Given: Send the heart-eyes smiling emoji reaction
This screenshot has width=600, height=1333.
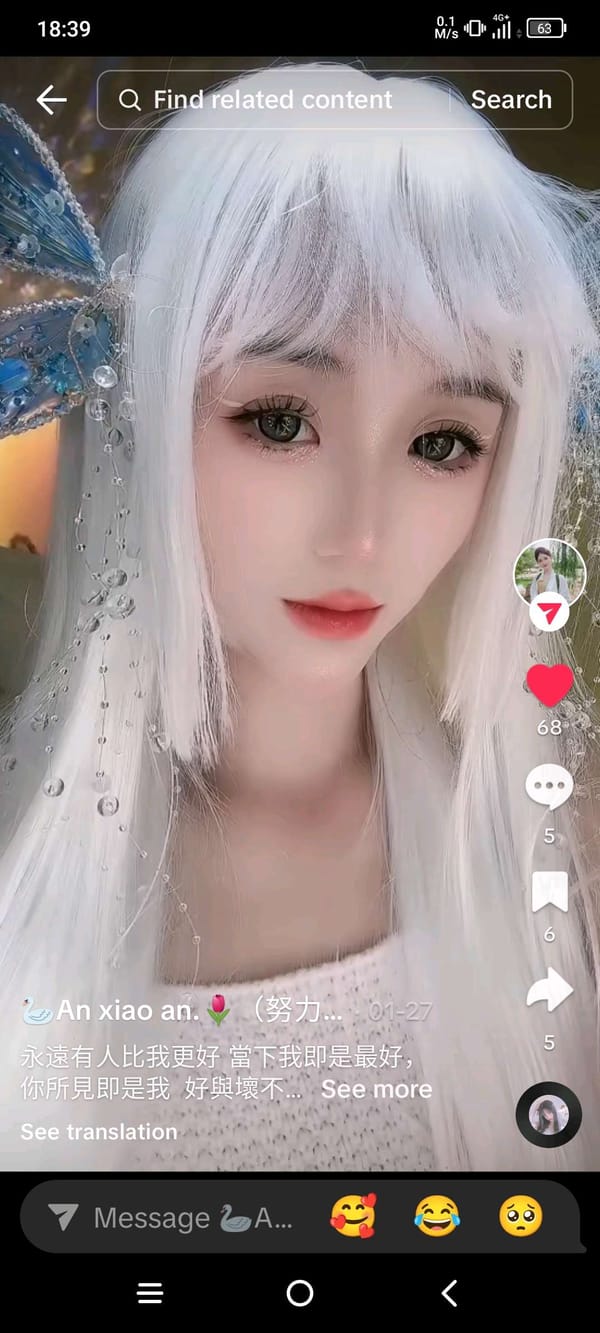Looking at the screenshot, I should click(353, 1217).
